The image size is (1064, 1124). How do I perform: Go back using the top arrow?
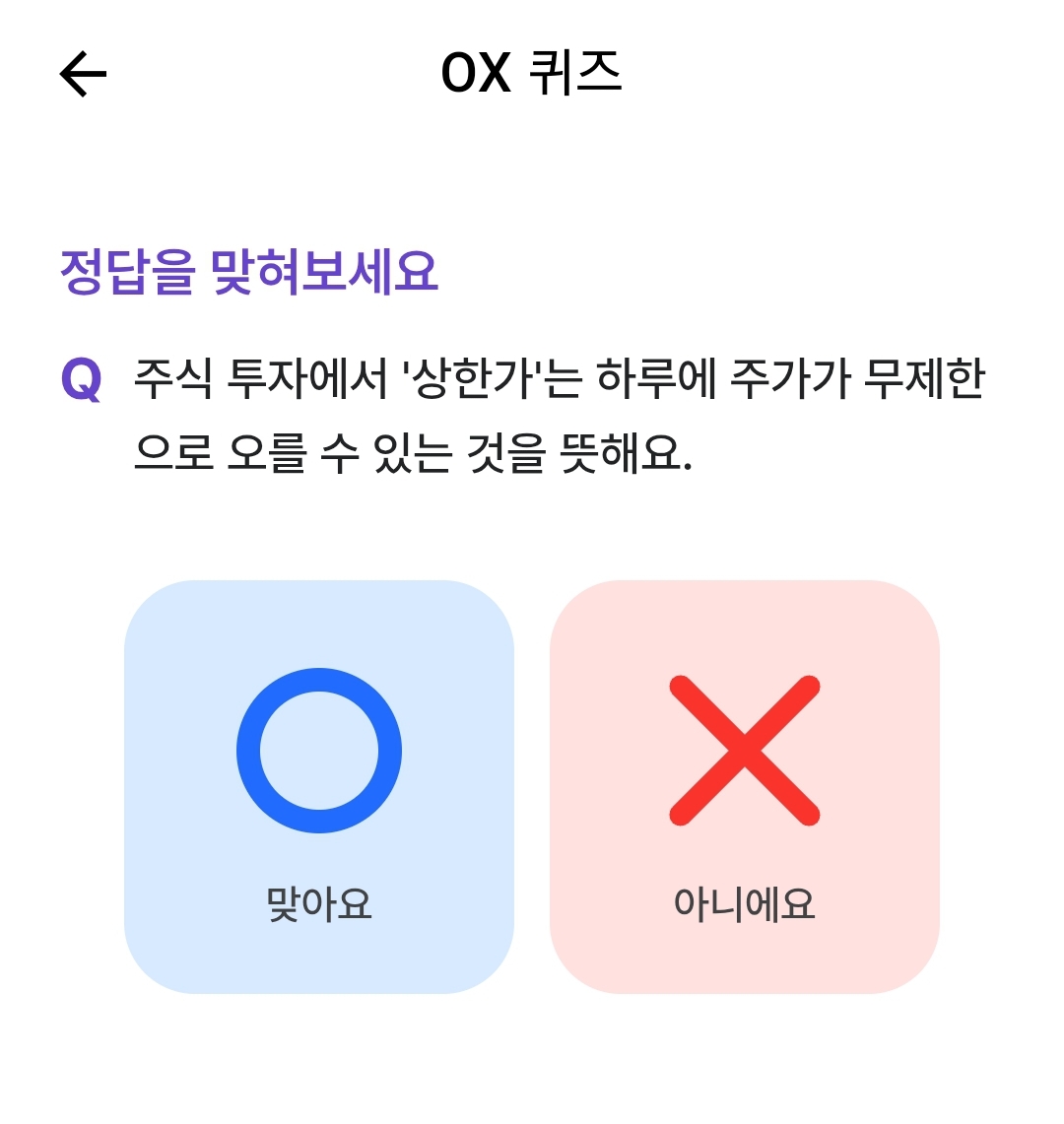coord(83,74)
